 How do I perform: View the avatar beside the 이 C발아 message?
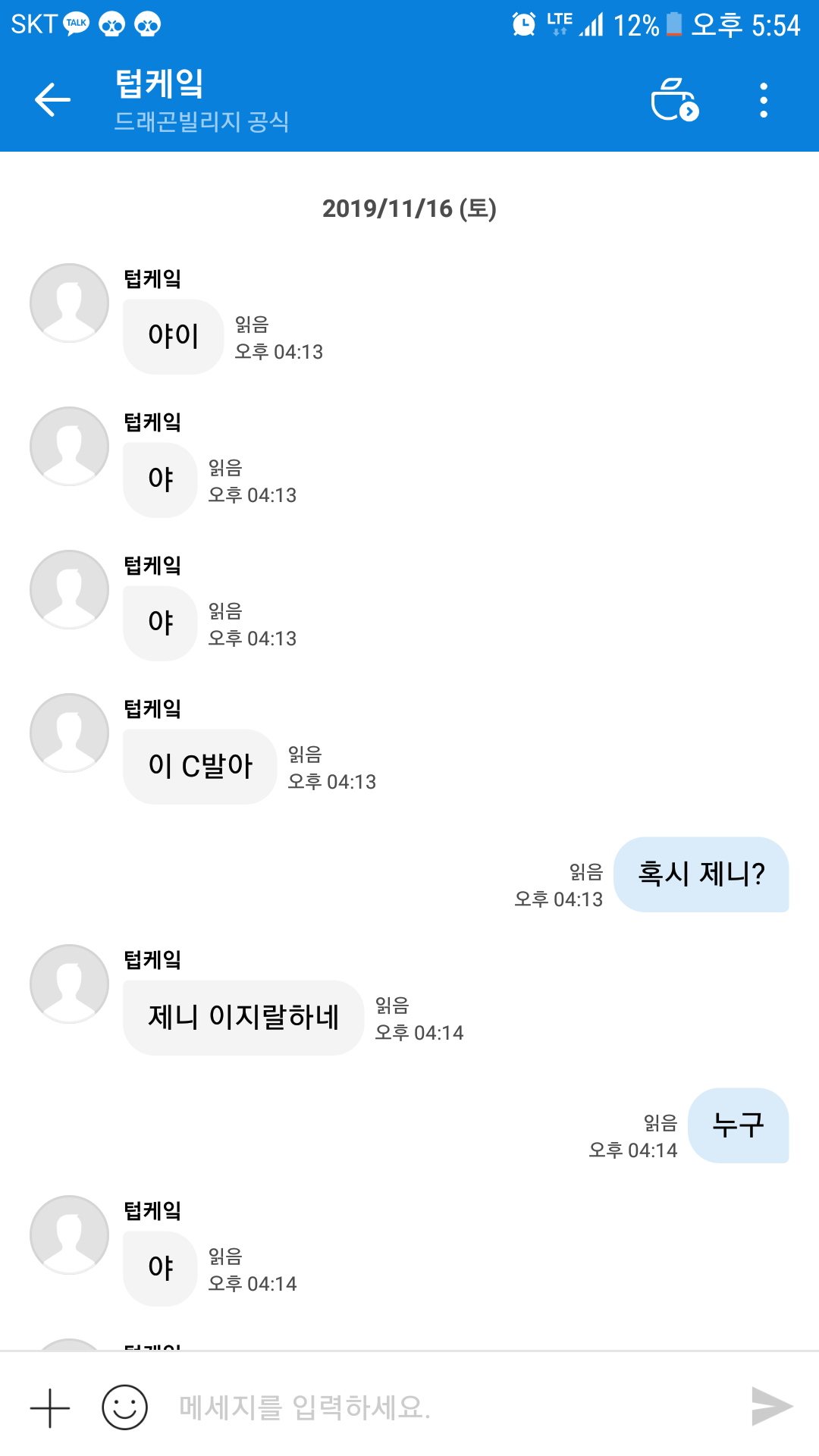(70, 733)
